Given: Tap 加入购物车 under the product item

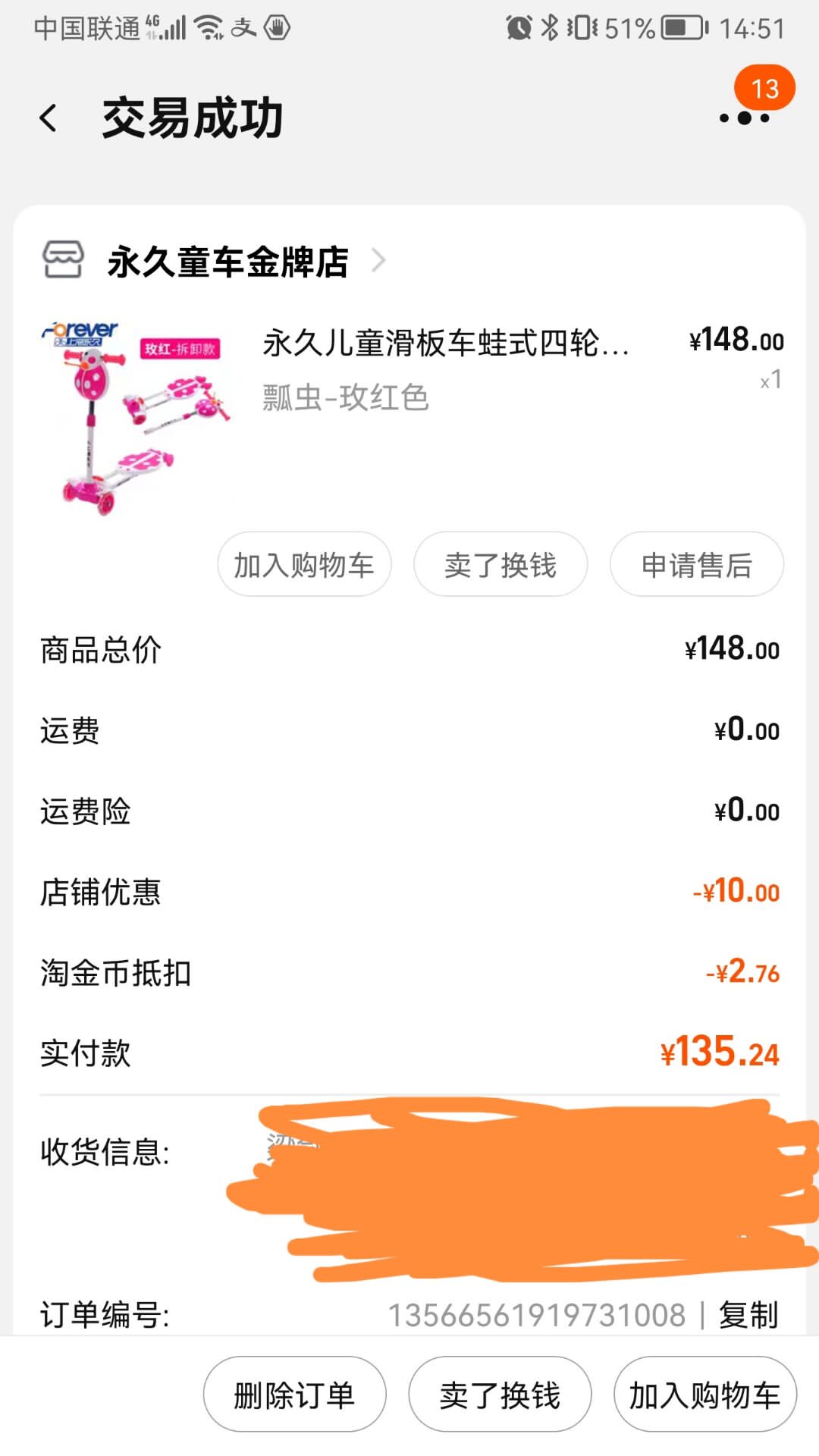Looking at the screenshot, I should [304, 565].
